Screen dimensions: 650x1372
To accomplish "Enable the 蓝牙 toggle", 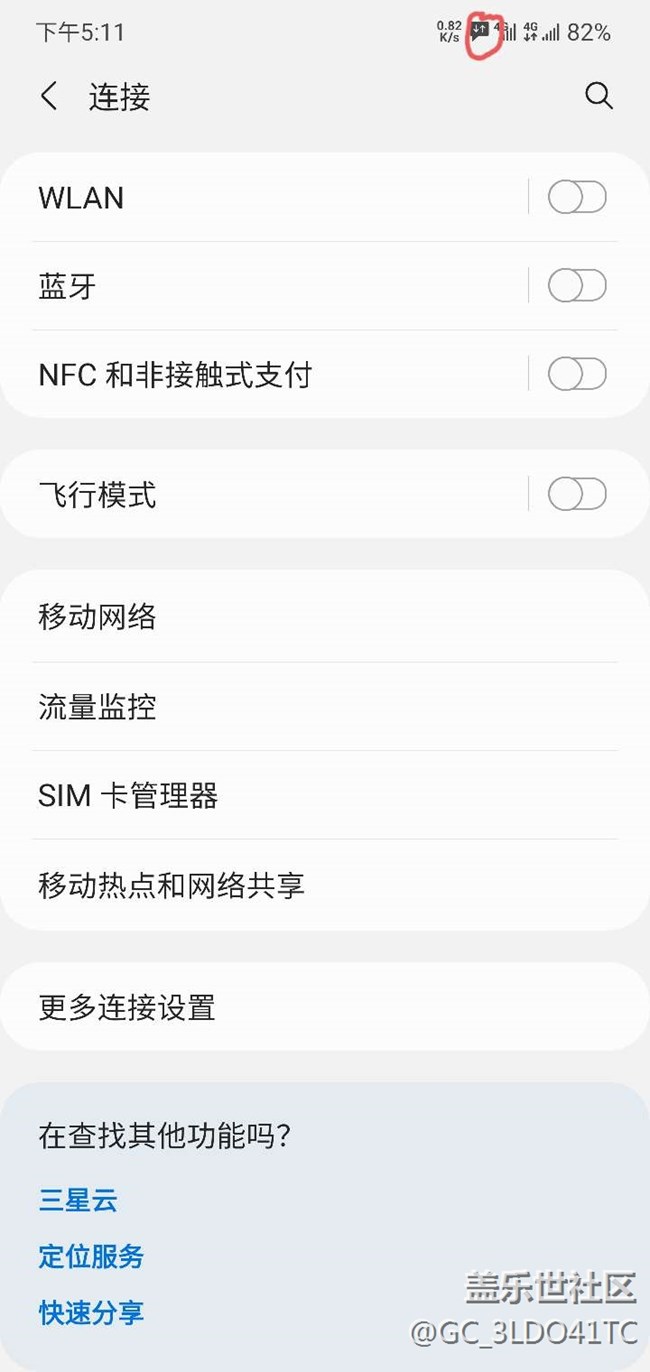I will (577, 286).
